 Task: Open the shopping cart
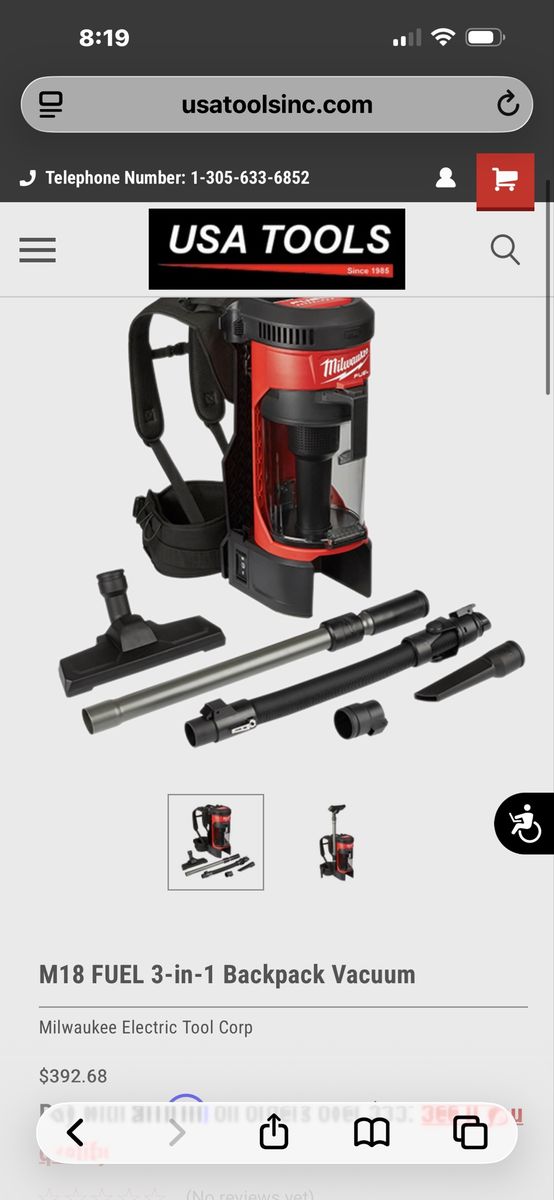tap(505, 180)
